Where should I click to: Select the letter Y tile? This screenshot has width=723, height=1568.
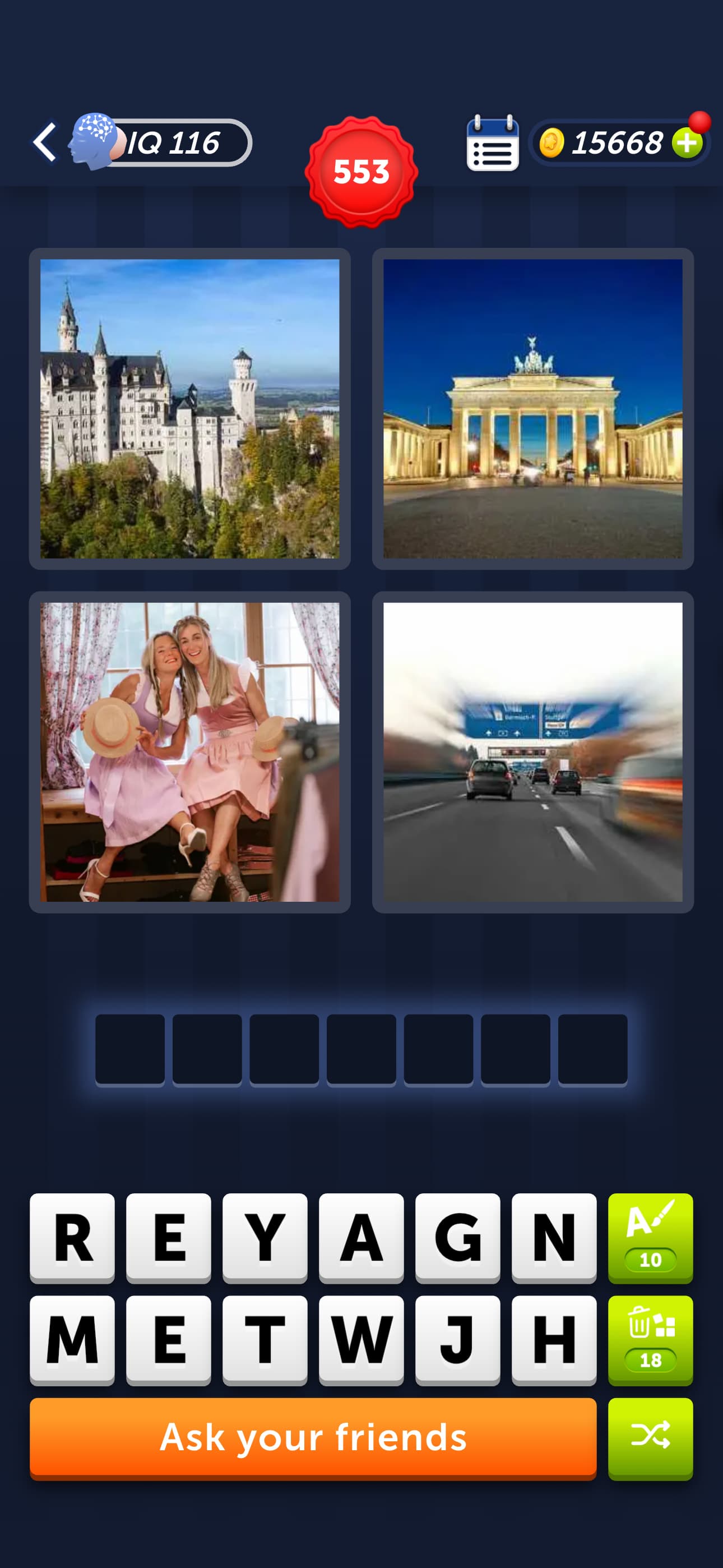click(265, 1237)
